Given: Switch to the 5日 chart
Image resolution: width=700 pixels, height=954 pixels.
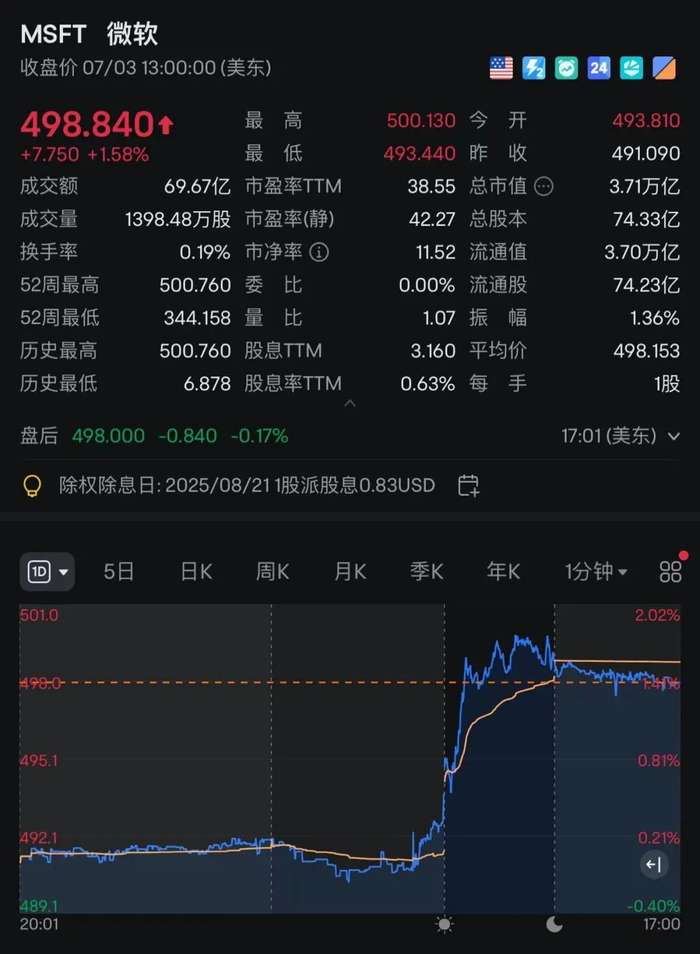Looking at the screenshot, I should tap(119, 572).
